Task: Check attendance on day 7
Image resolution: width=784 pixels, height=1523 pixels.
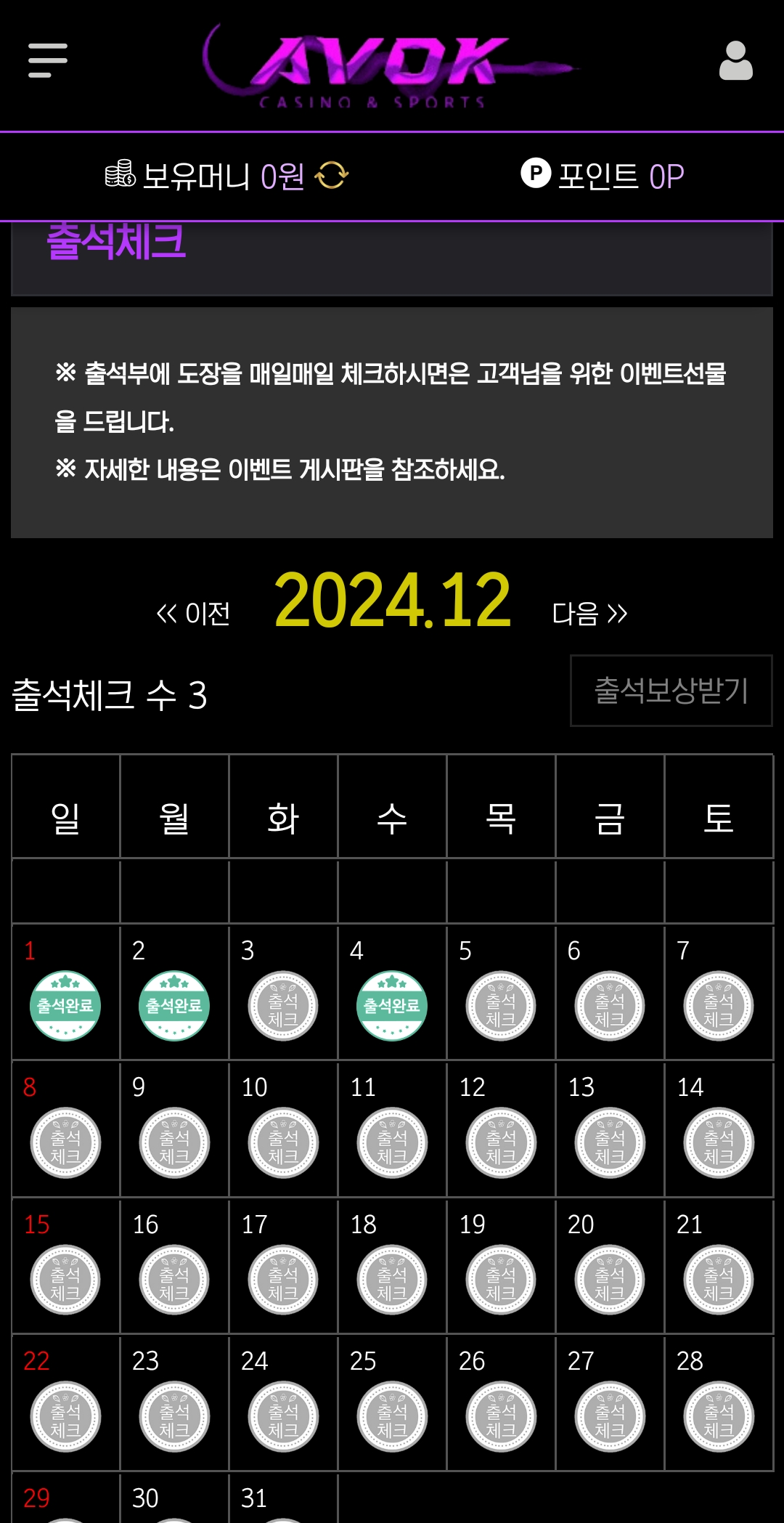Action: click(719, 1006)
